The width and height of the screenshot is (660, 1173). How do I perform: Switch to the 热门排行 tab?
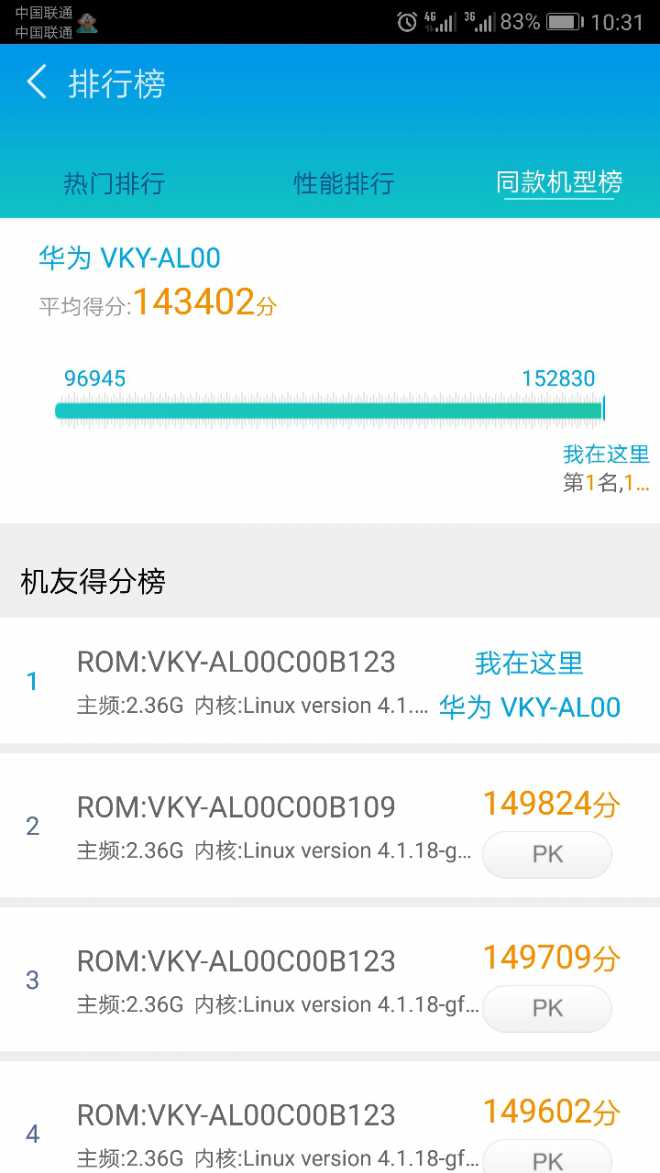[114, 184]
